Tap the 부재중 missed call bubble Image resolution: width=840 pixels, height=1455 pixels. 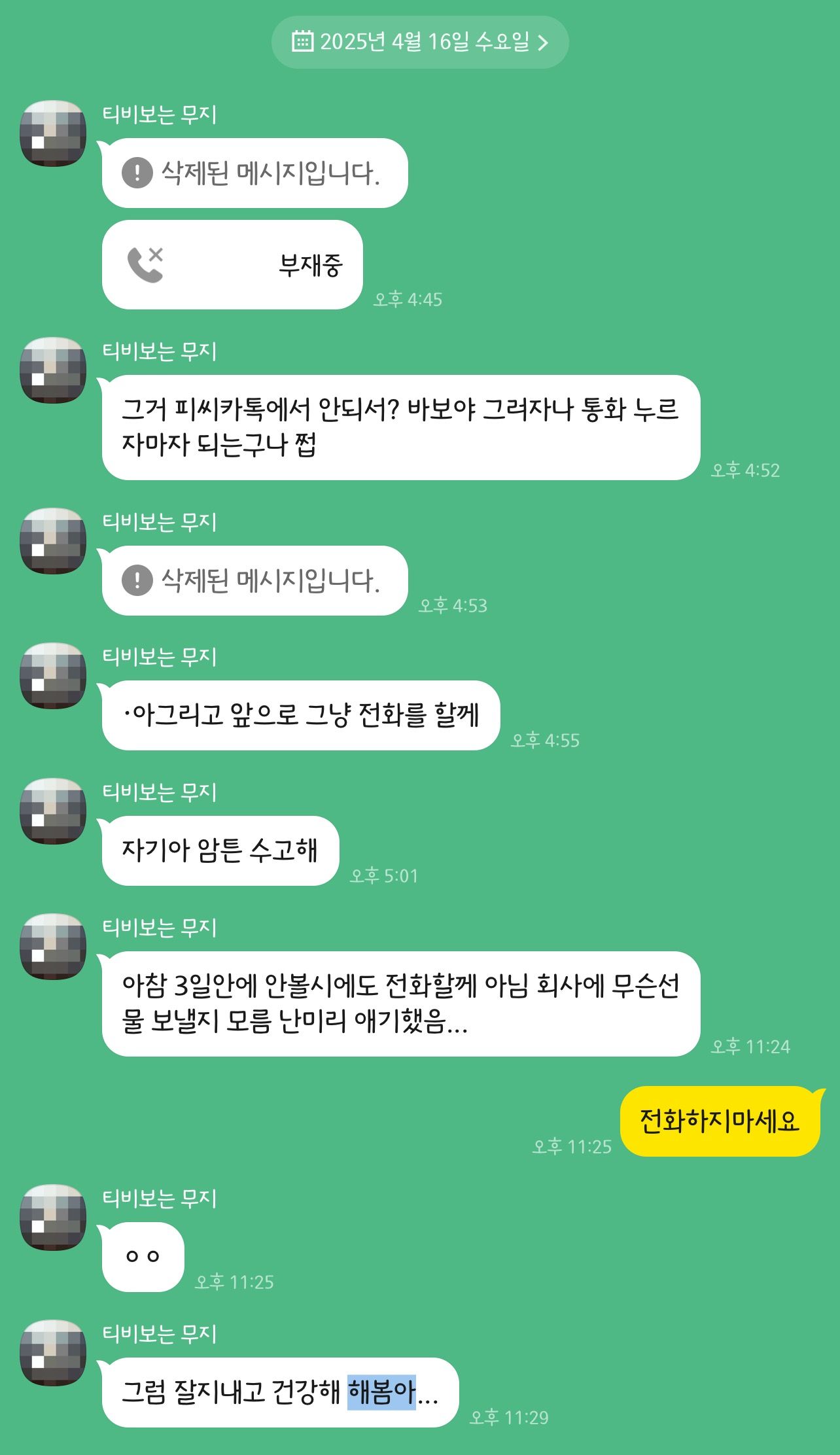click(232, 265)
